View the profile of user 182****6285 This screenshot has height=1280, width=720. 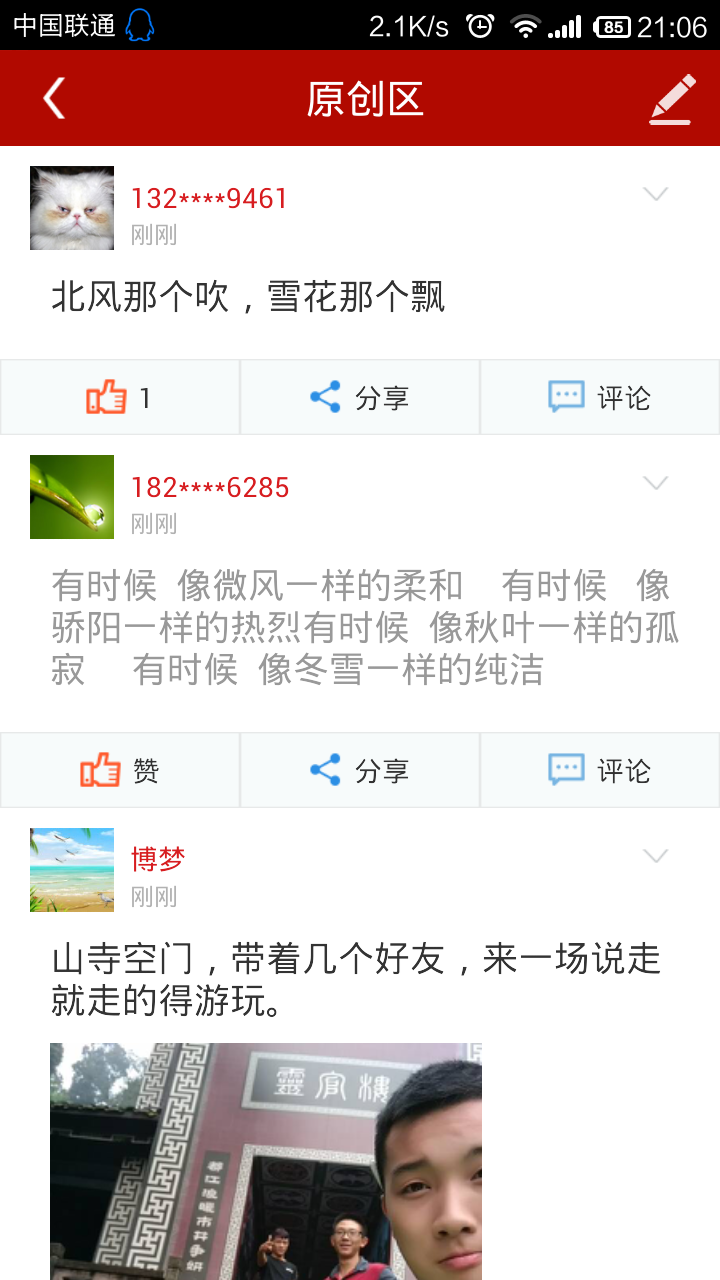(x=210, y=488)
